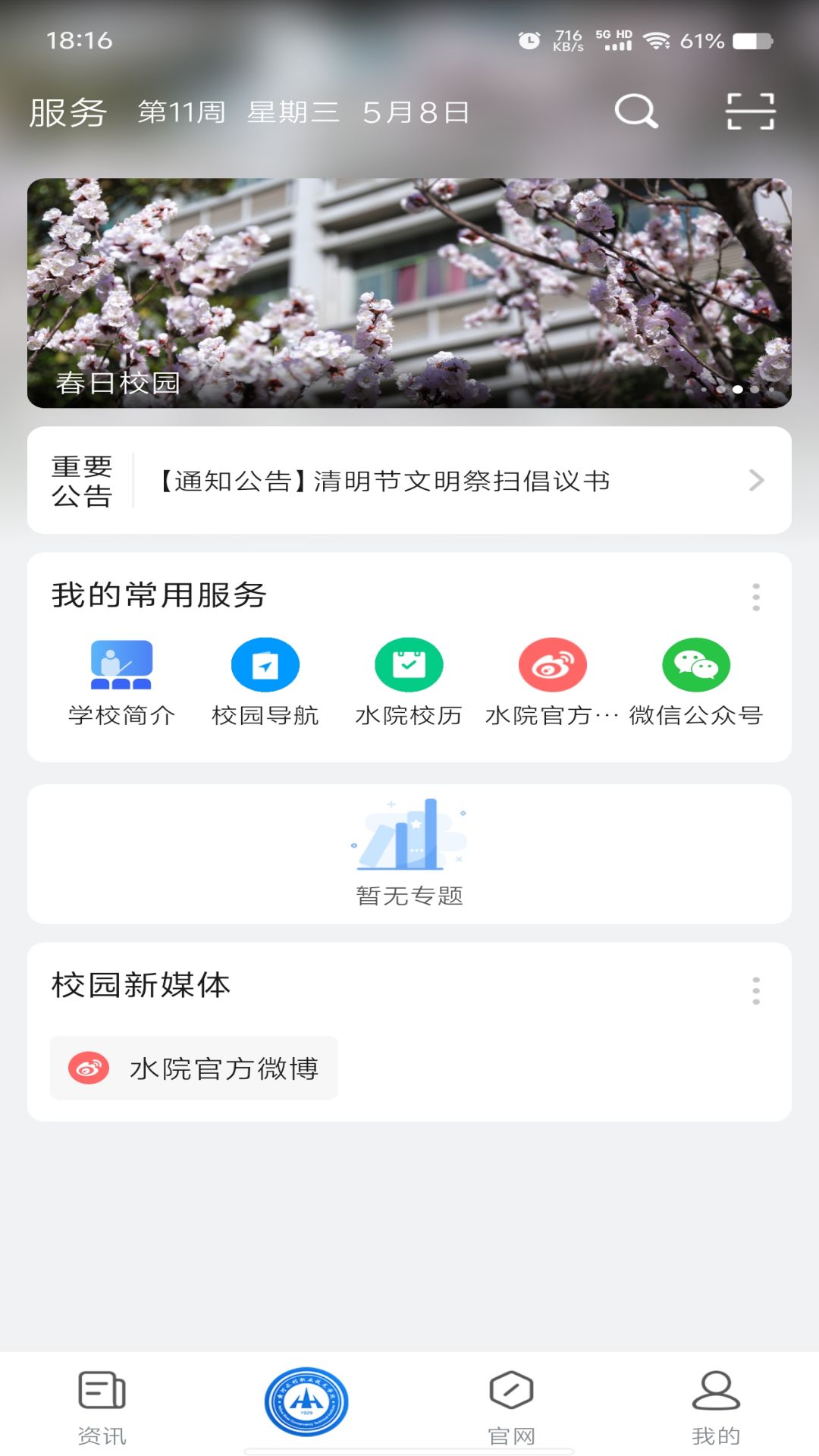Image resolution: width=819 pixels, height=1456 pixels.
Task: Switch to the 我的 tab
Action: 716,1407
